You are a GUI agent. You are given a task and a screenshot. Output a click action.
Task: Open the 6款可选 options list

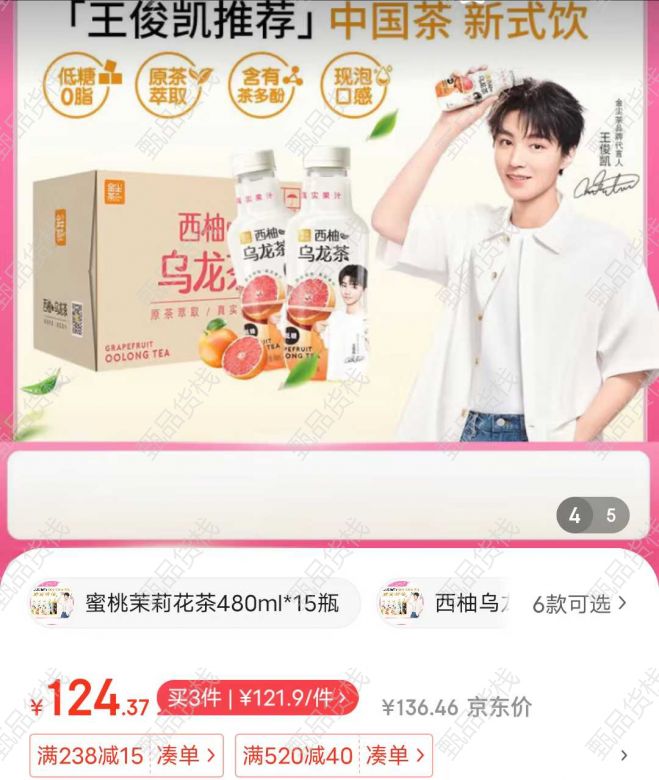(580, 603)
